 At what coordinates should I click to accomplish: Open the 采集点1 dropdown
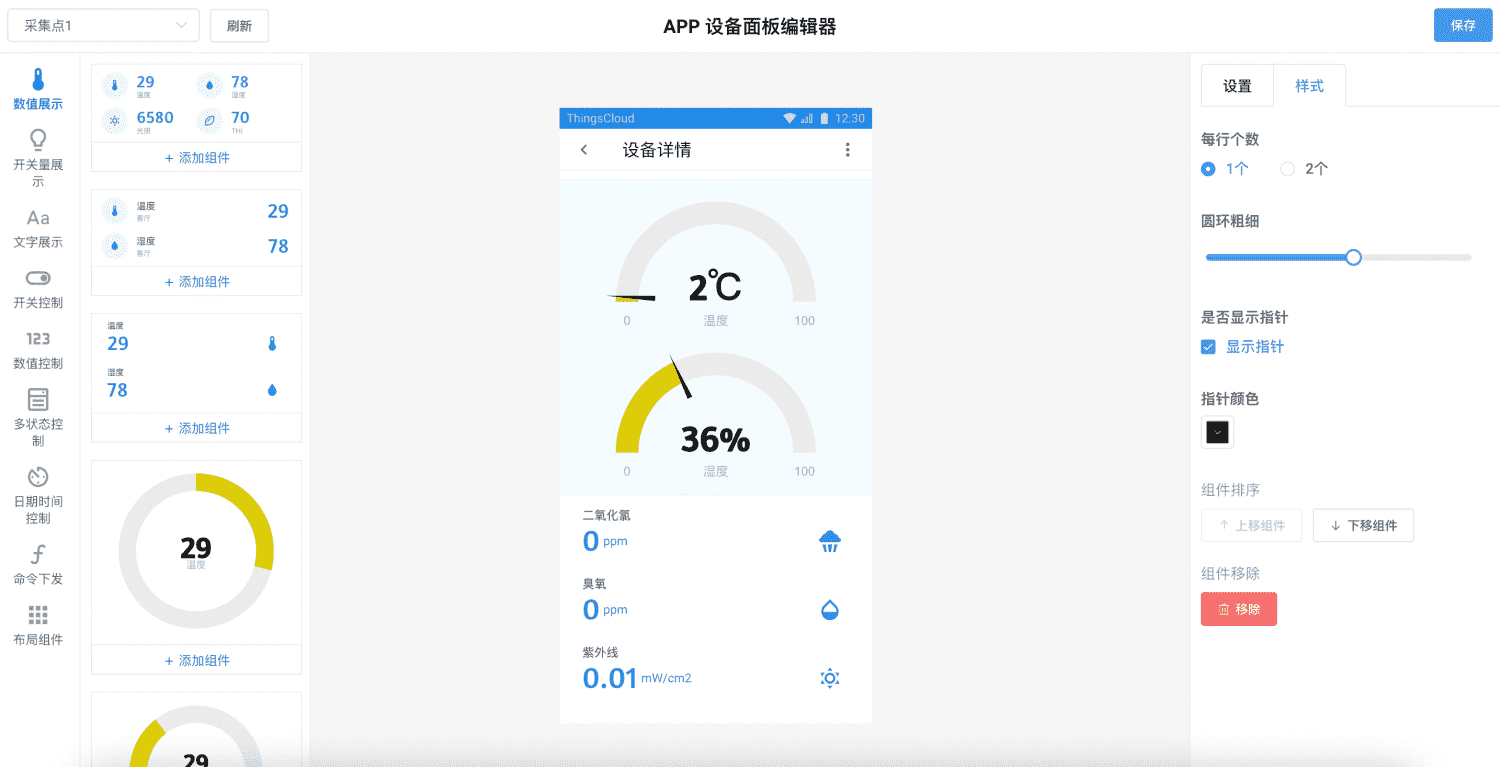point(103,26)
